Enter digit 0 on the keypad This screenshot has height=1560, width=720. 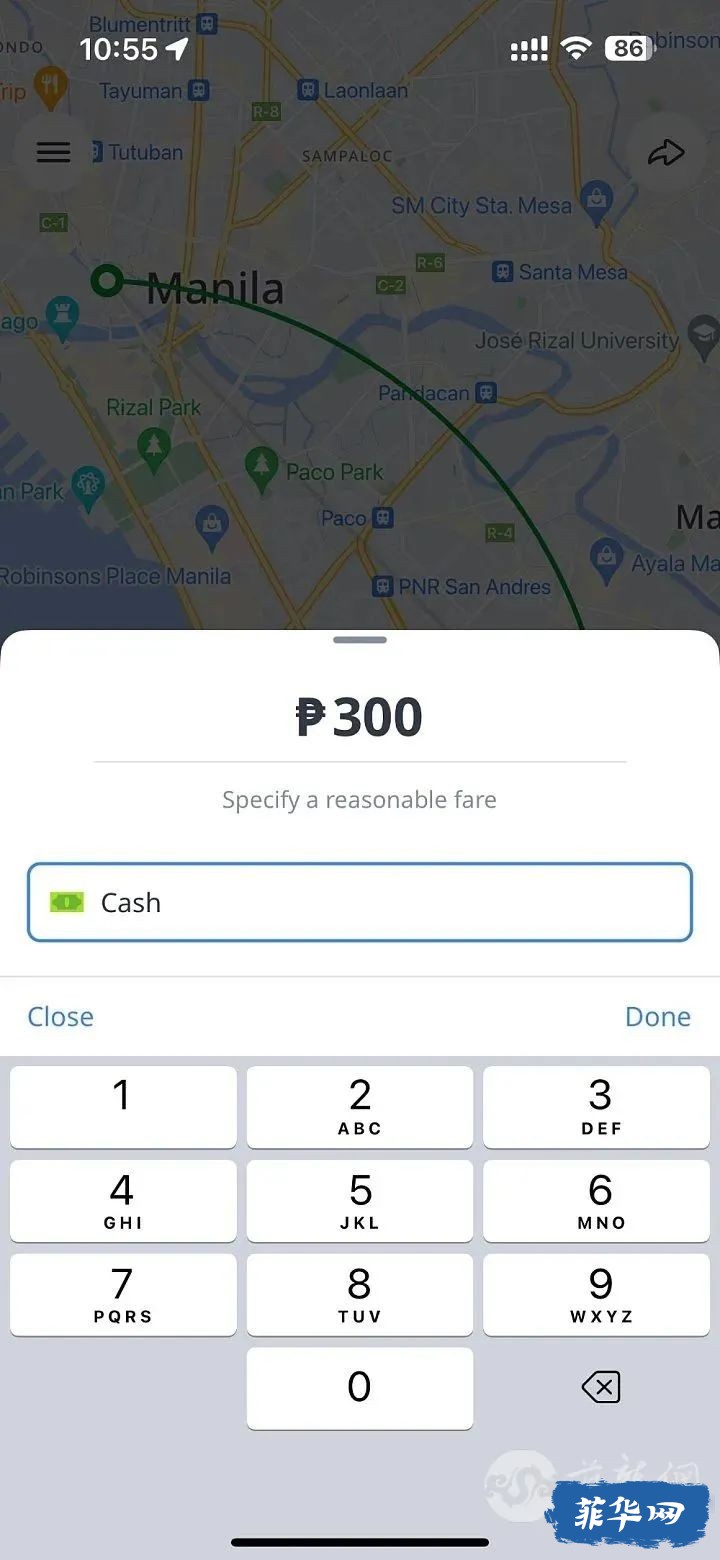[360, 1388]
